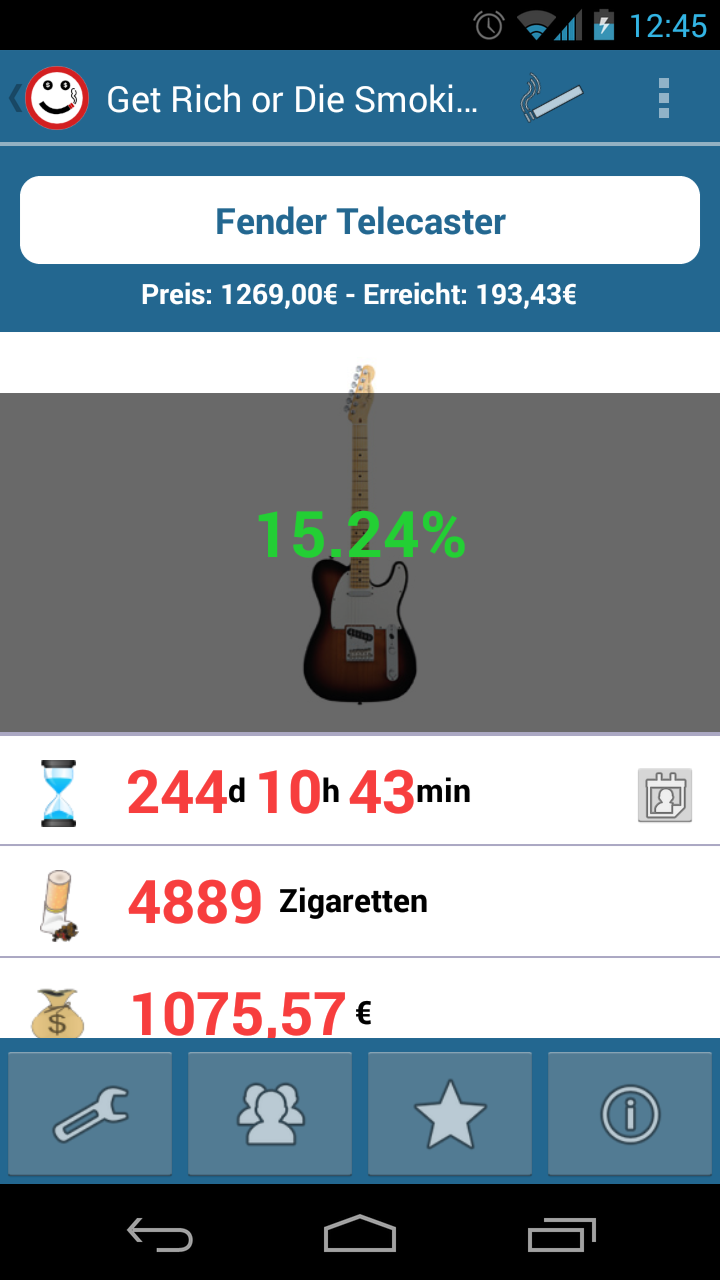This screenshot has width=720, height=1280.
Task: Open settings with the wrench button
Action: pyautogui.click(x=90, y=1113)
